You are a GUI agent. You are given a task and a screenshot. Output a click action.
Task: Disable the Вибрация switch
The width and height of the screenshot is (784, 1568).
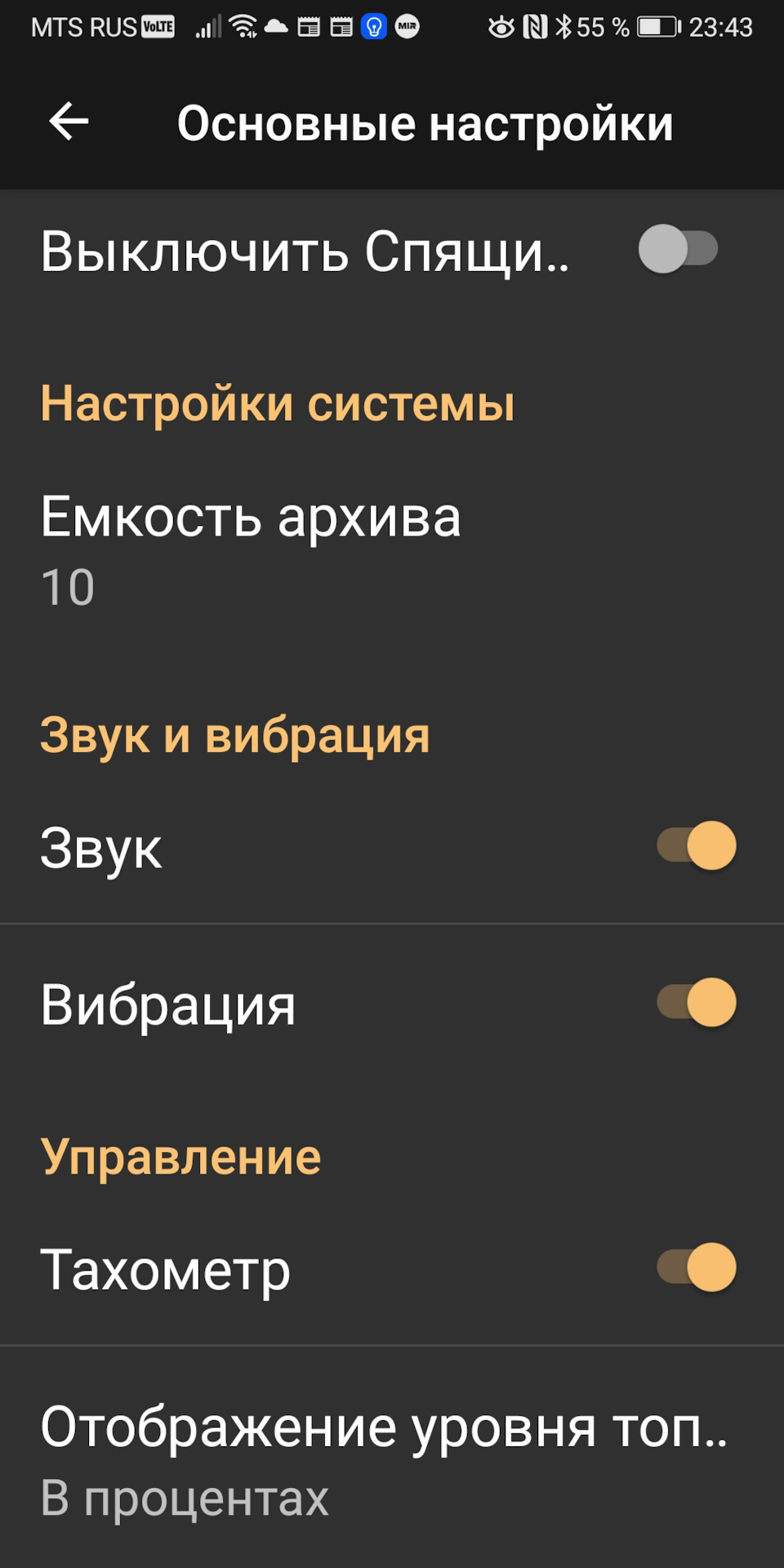697,1002
